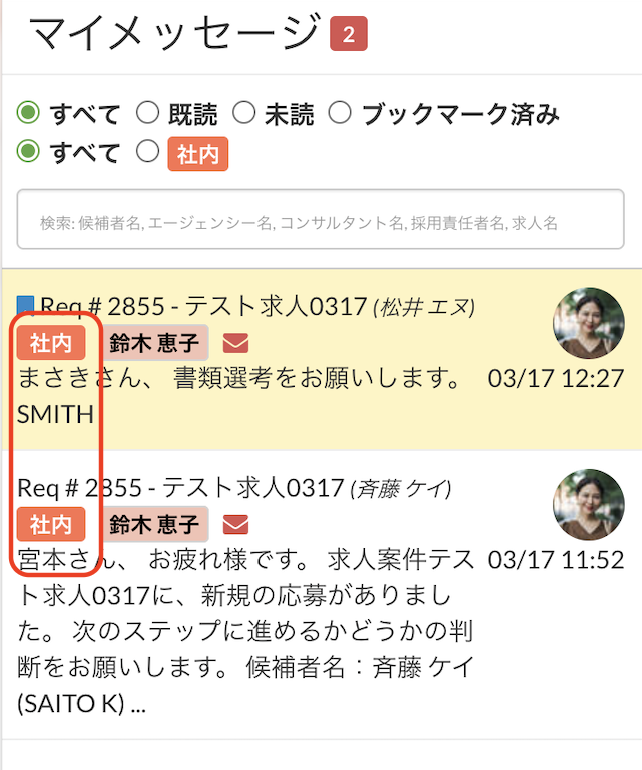
Task: Tap the envelope icon in 松井 エヌ message
Action: [235, 344]
